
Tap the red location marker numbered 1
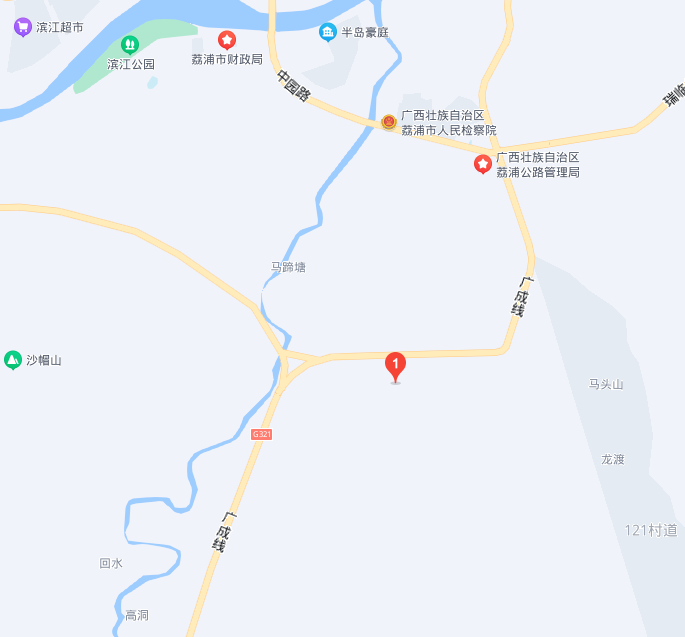[x=395, y=365]
